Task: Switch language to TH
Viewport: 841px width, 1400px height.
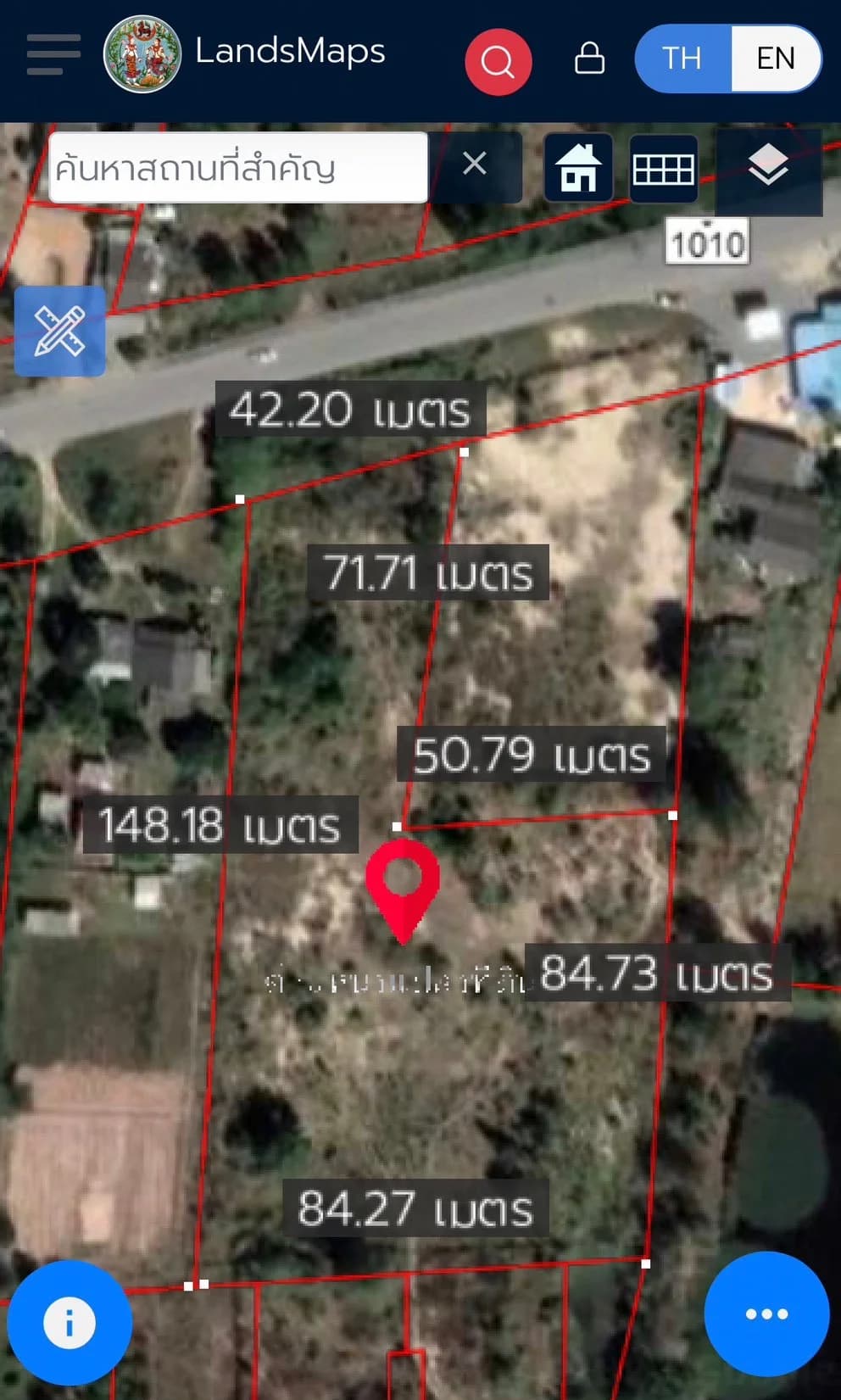Action: pyautogui.click(x=682, y=59)
